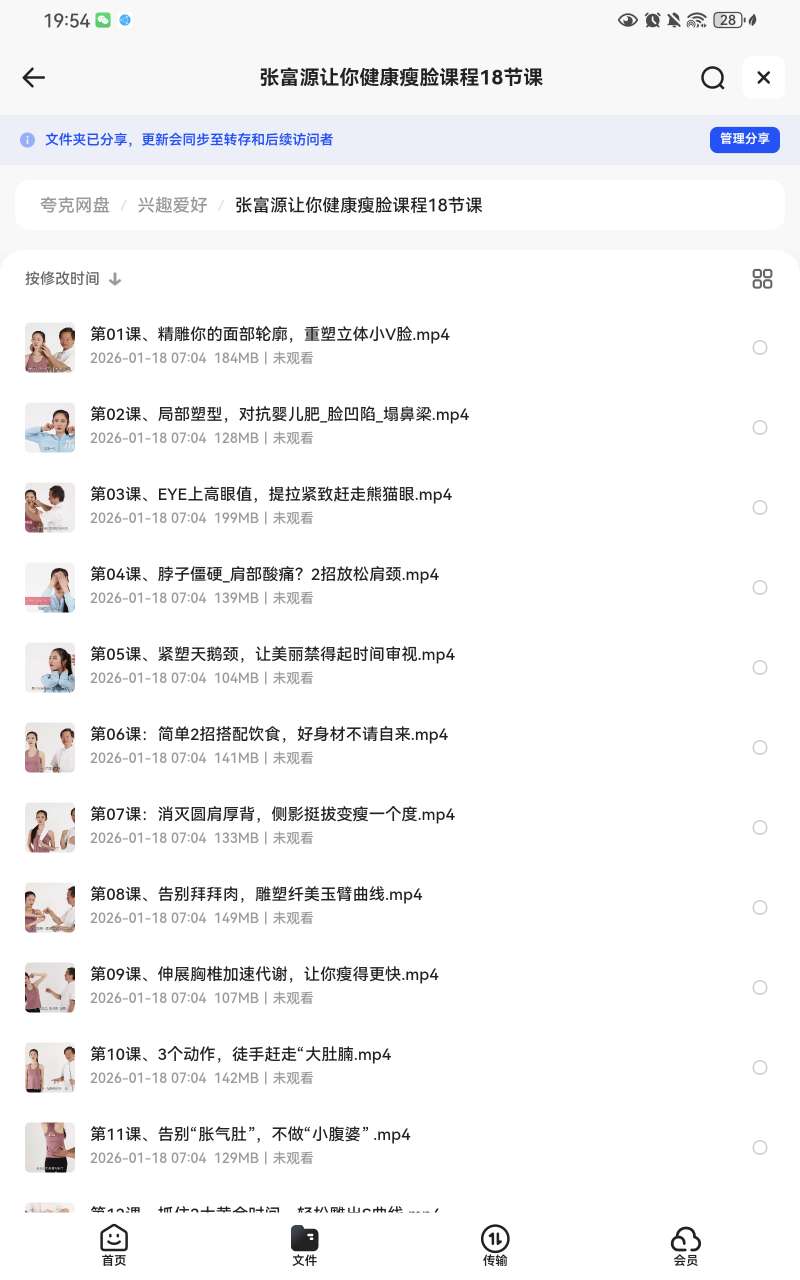Select the 第04课 脖子僵硬 file checkbox
The width and height of the screenshot is (800, 1280).
[760, 588]
